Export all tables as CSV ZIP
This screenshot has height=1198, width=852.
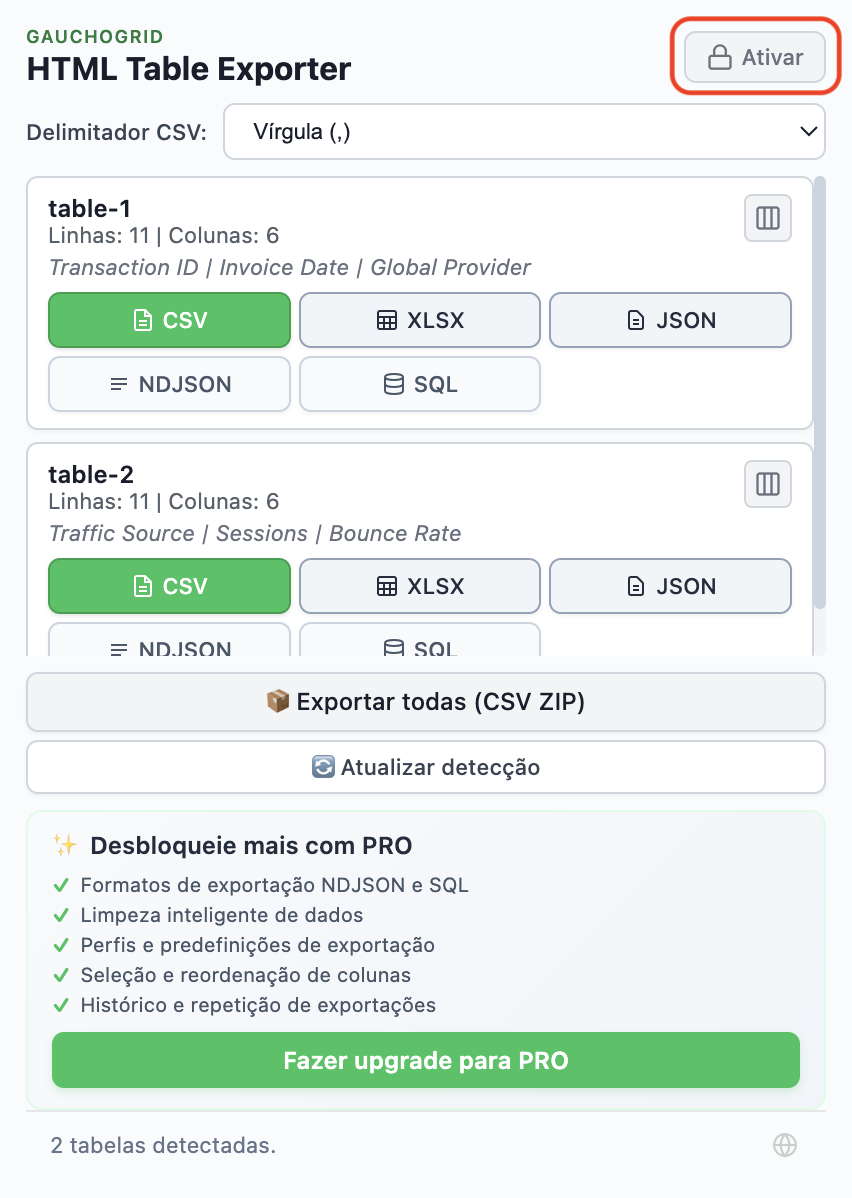pyautogui.click(x=426, y=701)
